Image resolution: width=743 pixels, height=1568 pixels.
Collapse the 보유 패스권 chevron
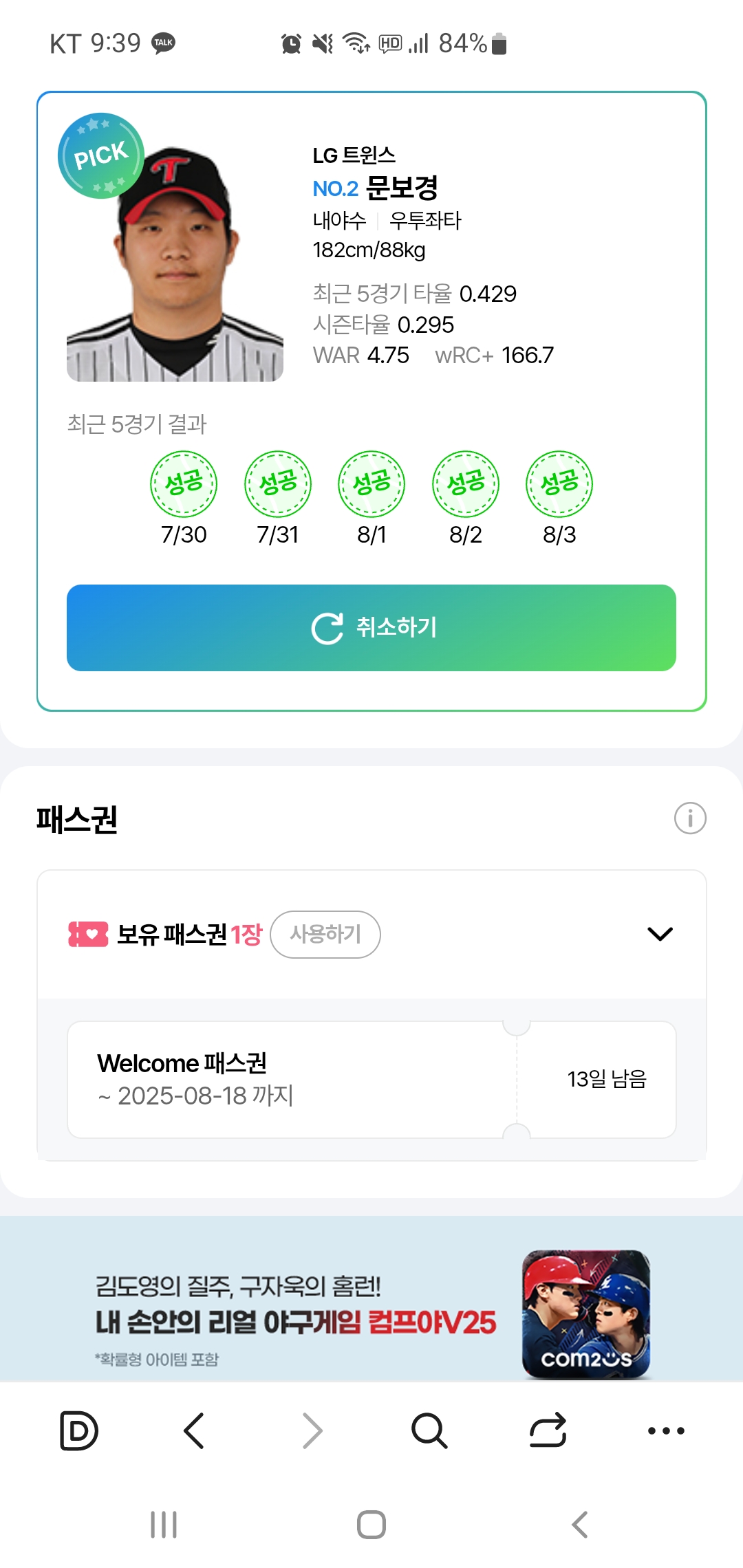pyautogui.click(x=660, y=934)
